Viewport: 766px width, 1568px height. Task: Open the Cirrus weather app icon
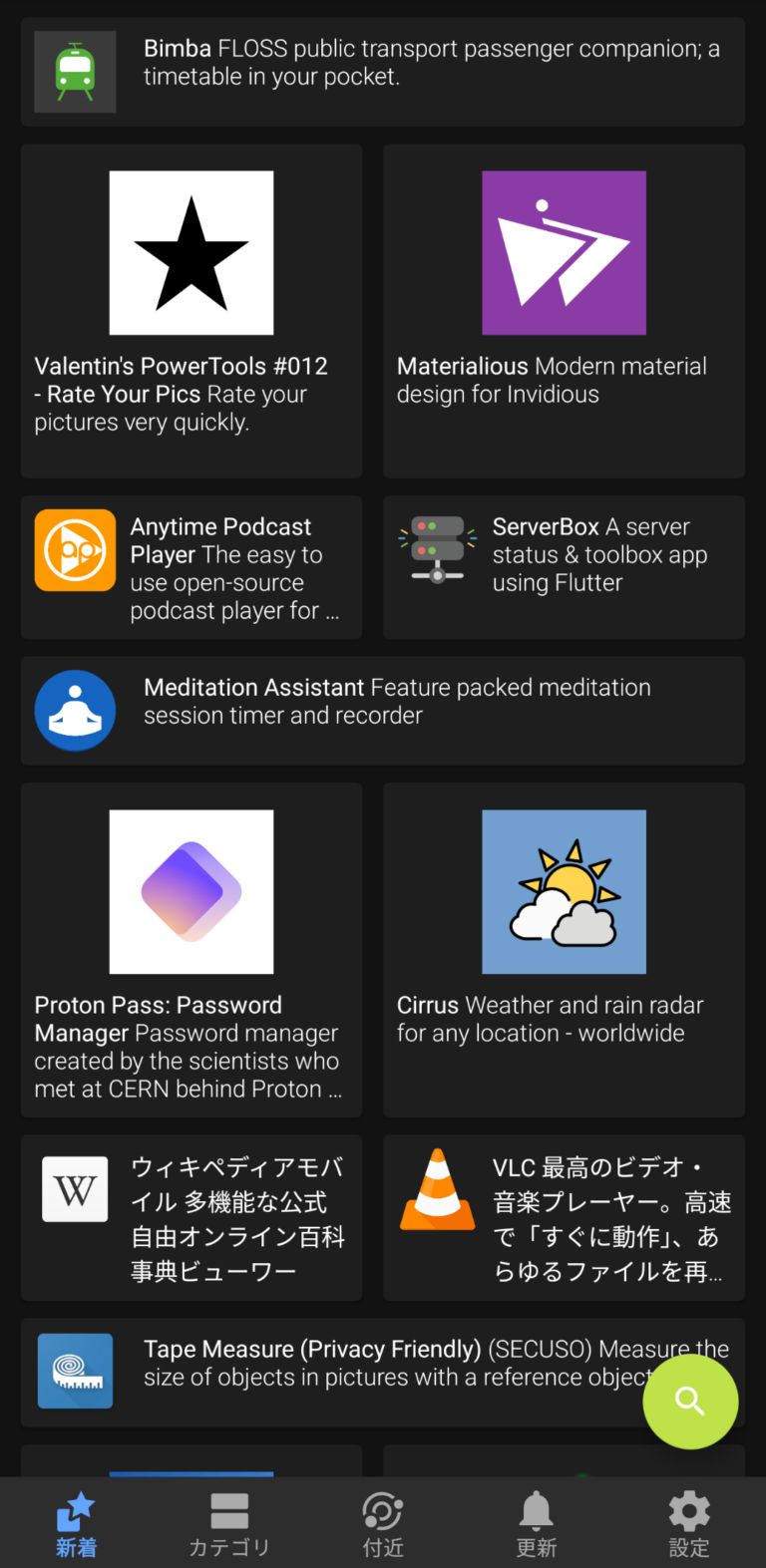point(564,891)
